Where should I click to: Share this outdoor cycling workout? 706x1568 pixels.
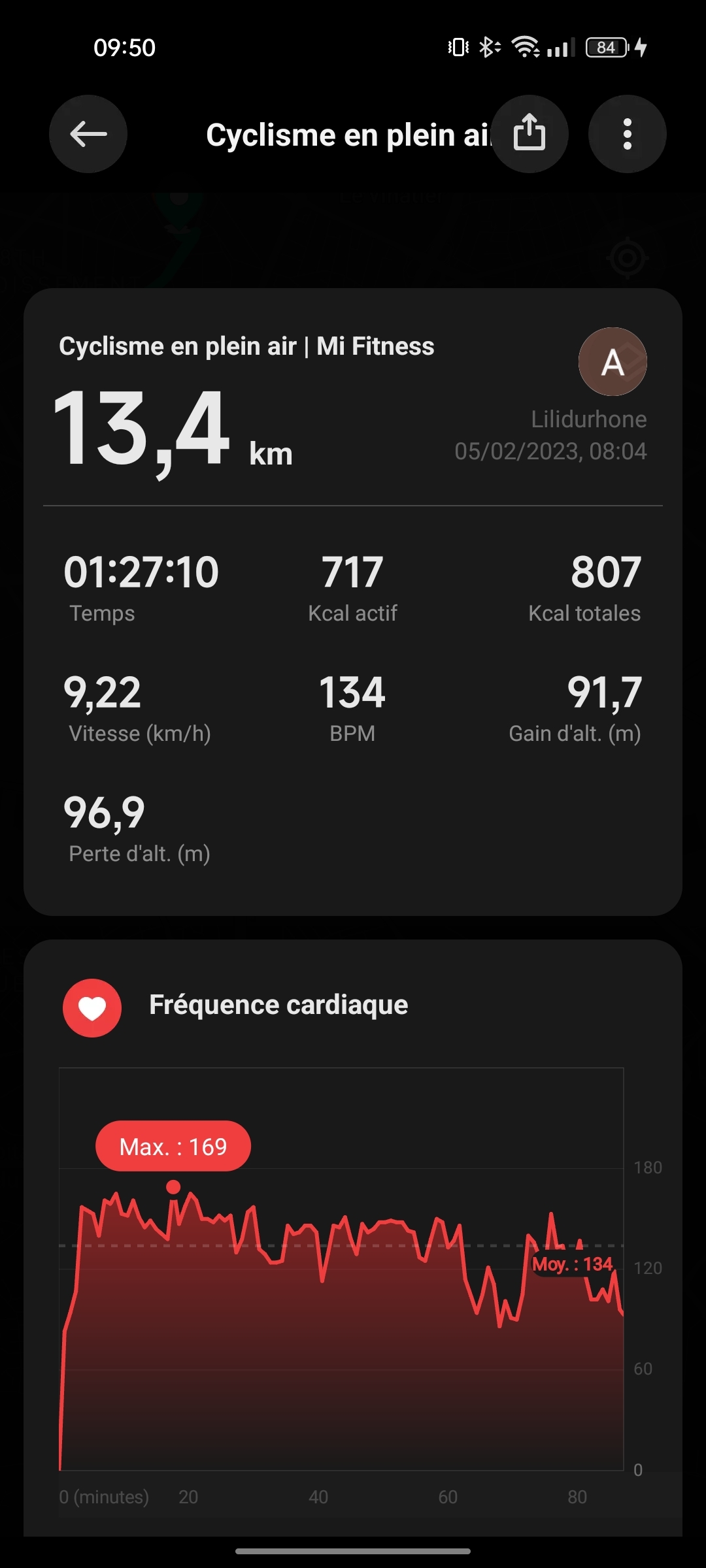tap(529, 134)
